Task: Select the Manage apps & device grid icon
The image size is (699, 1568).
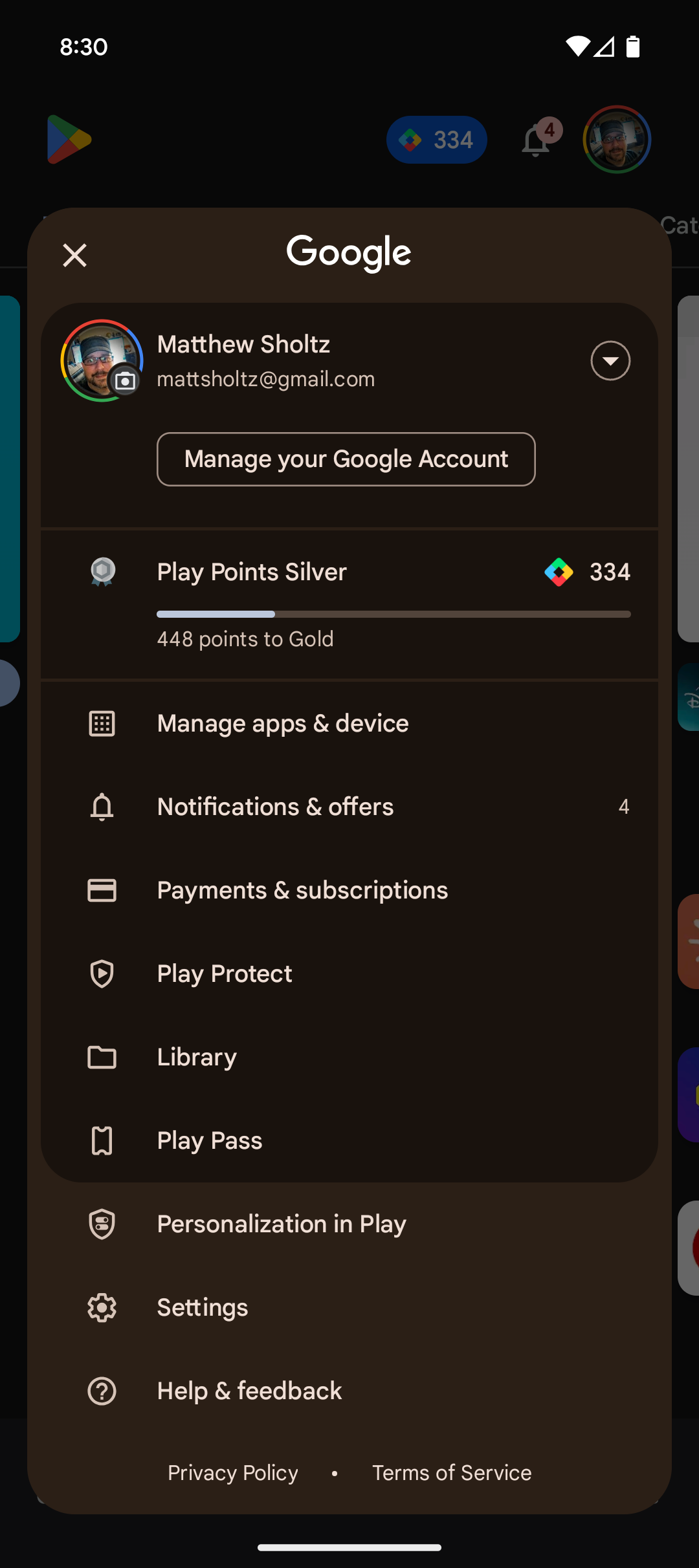Action: [x=102, y=723]
